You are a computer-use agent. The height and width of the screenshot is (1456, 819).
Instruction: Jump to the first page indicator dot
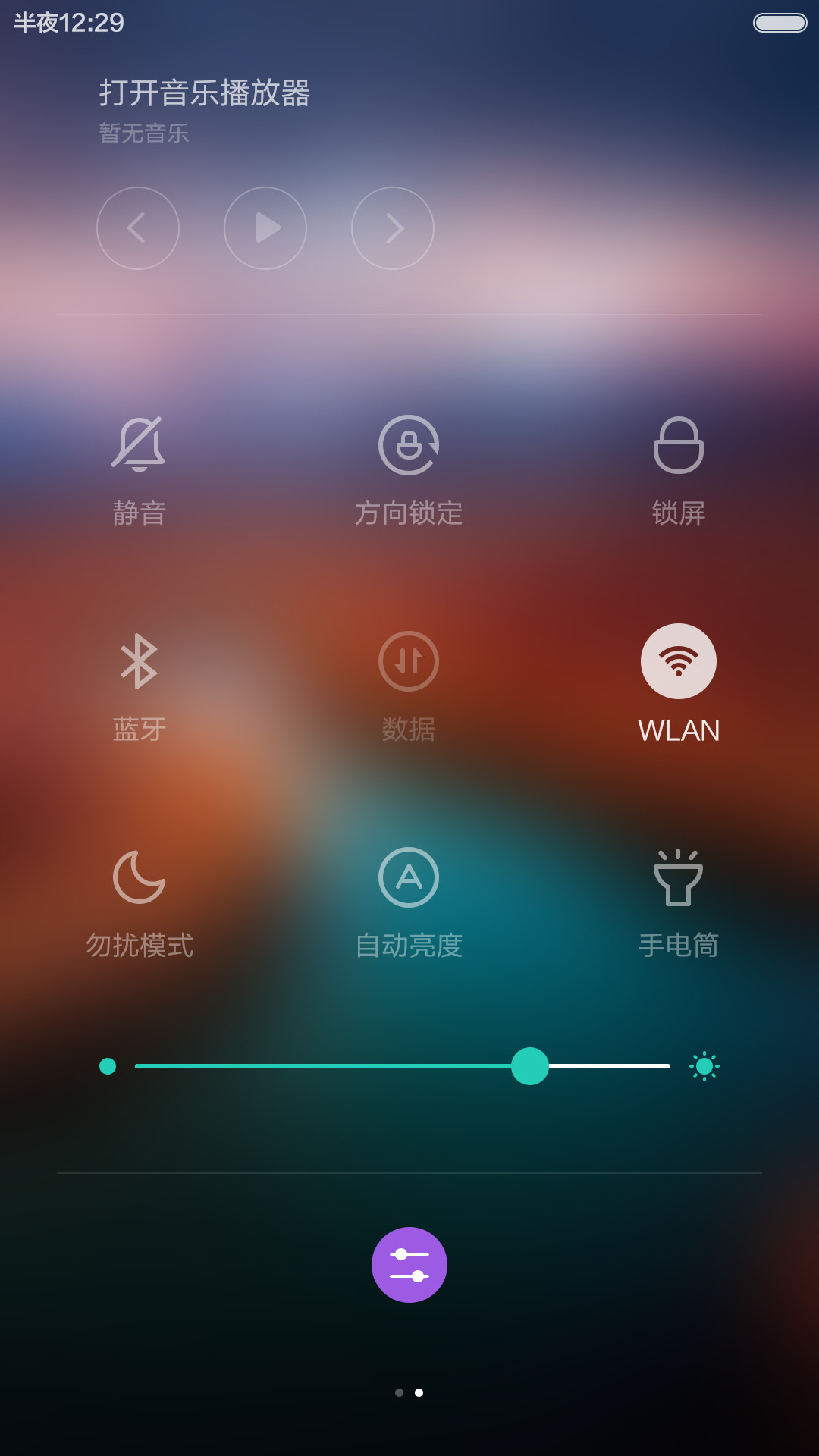(400, 1392)
